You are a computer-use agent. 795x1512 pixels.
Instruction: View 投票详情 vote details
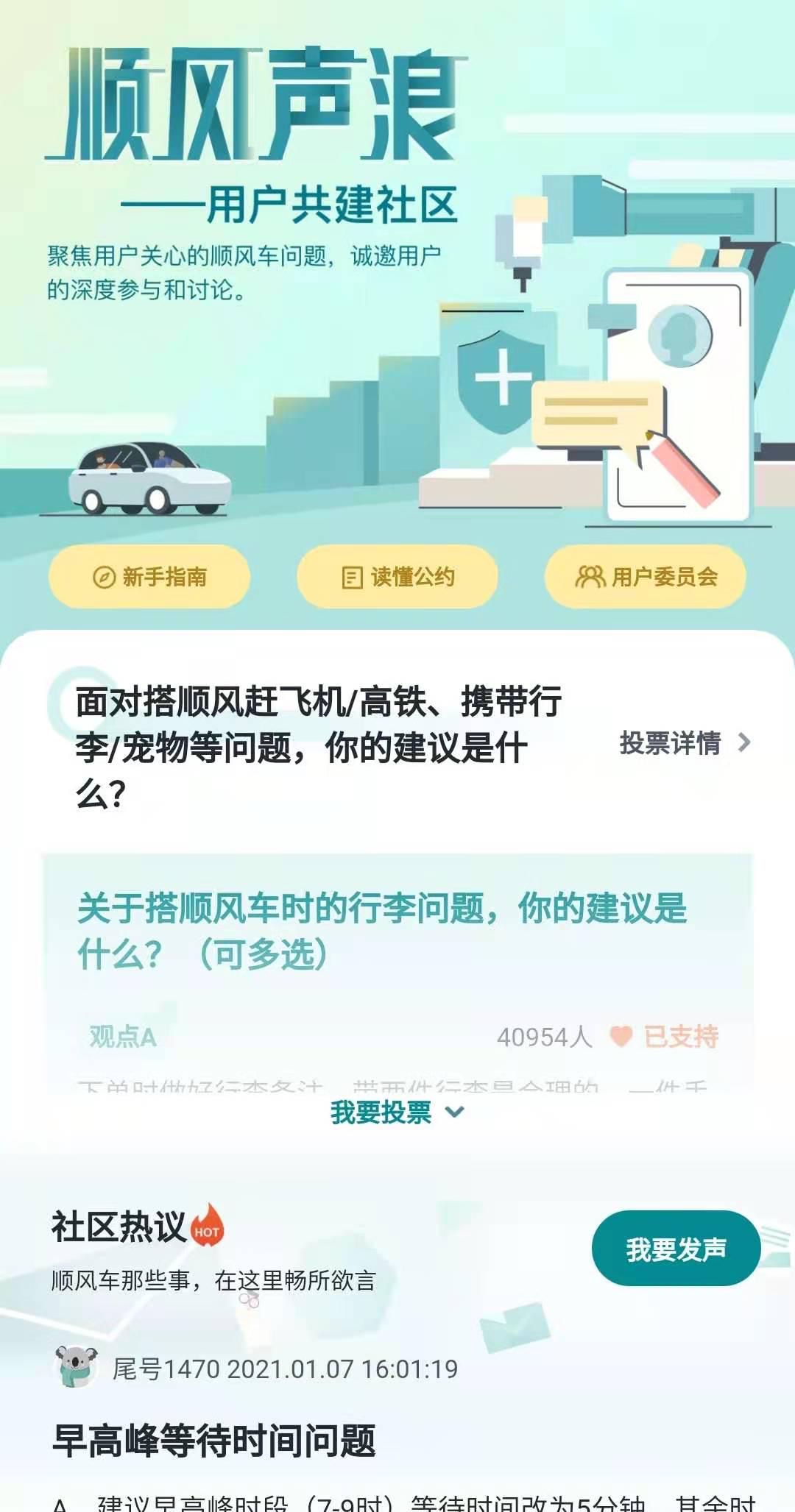[685, 743]
